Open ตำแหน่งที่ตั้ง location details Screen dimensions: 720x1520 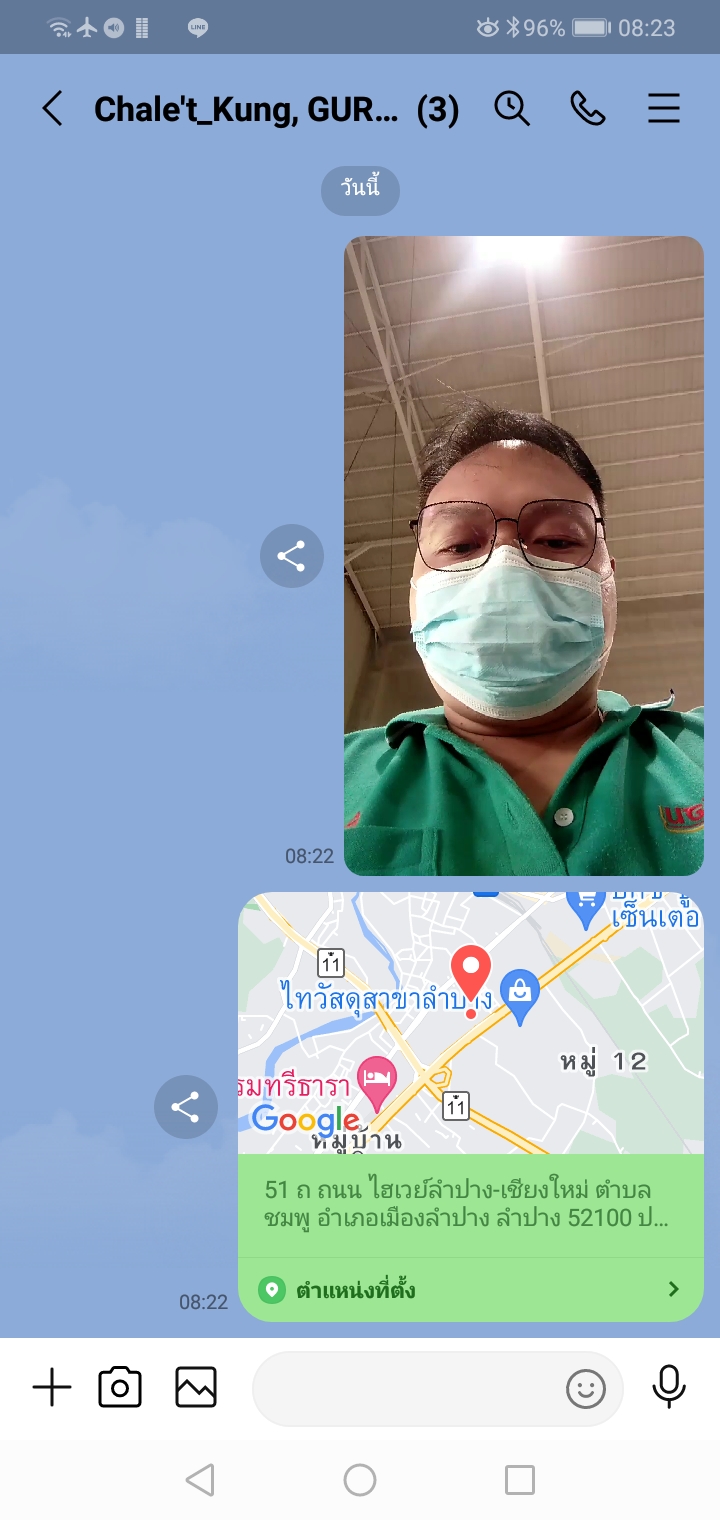pos(470,1290)
